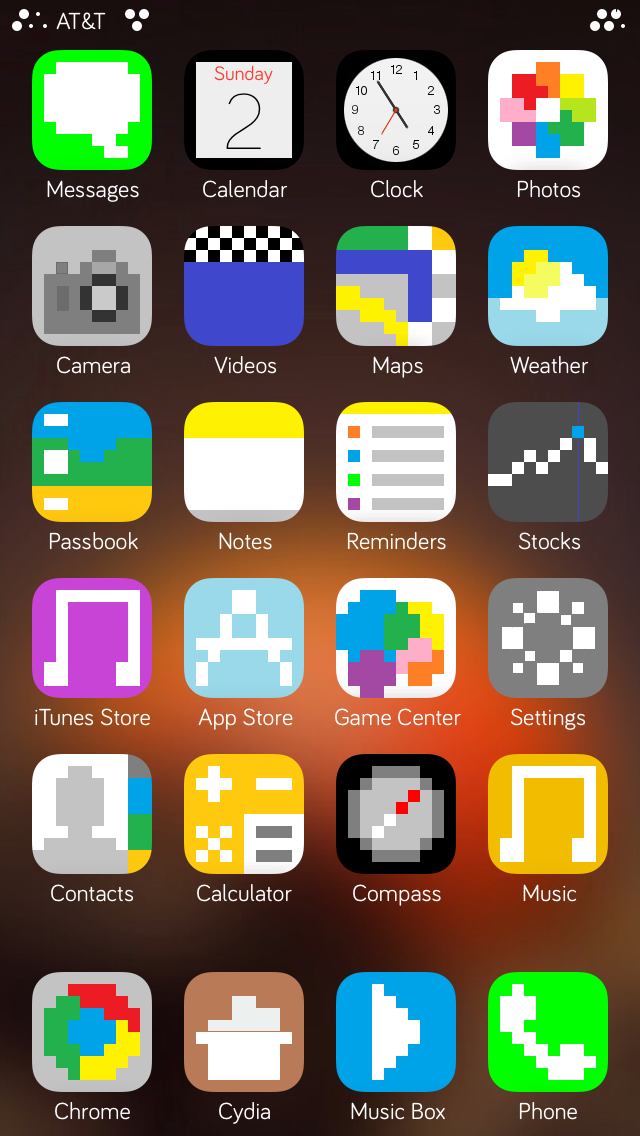Open the Messages app
The width and height of the screenshot is (640, 1136).
tap(92, 110)
